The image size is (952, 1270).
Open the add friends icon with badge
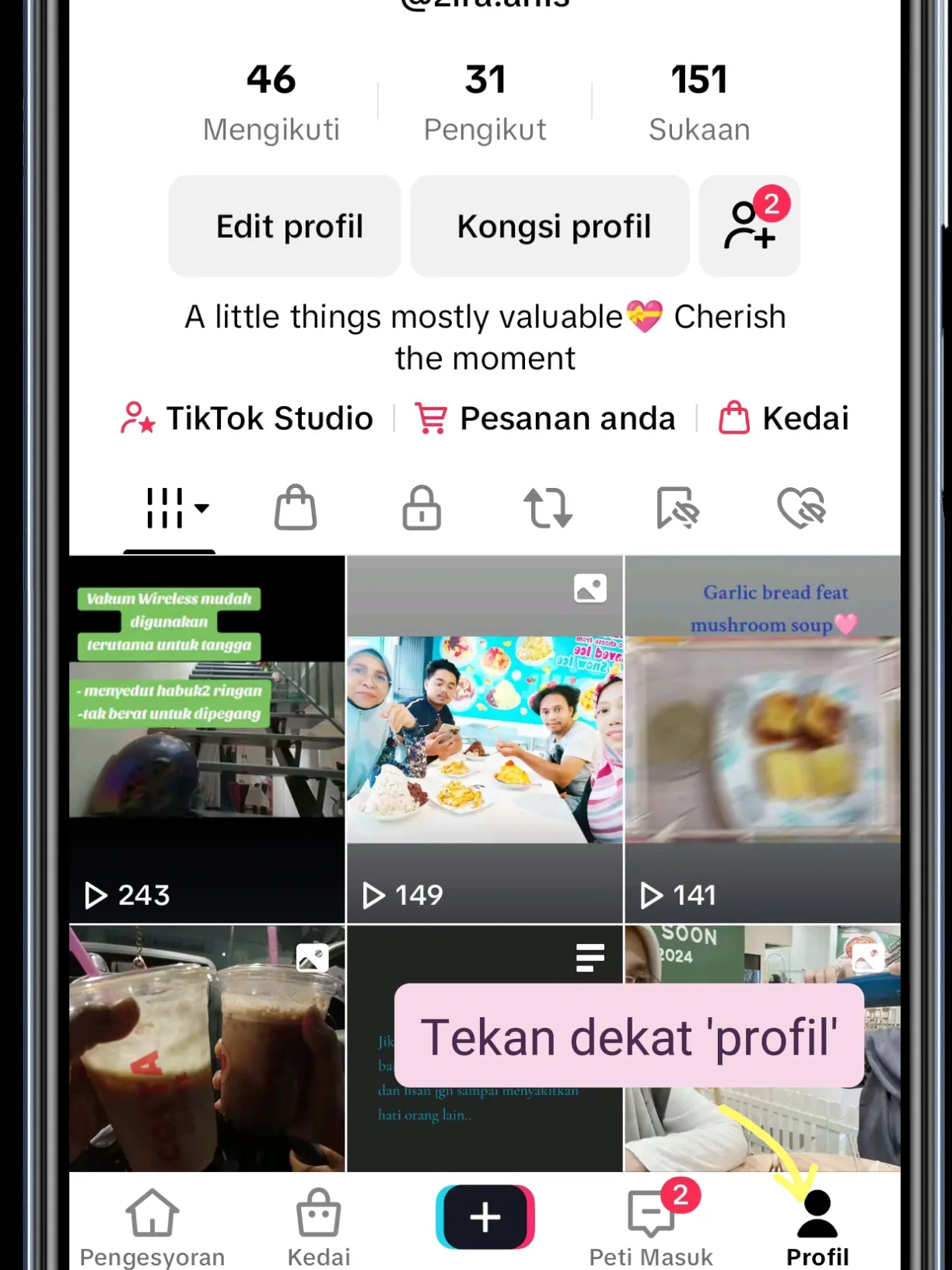(749, 226)
